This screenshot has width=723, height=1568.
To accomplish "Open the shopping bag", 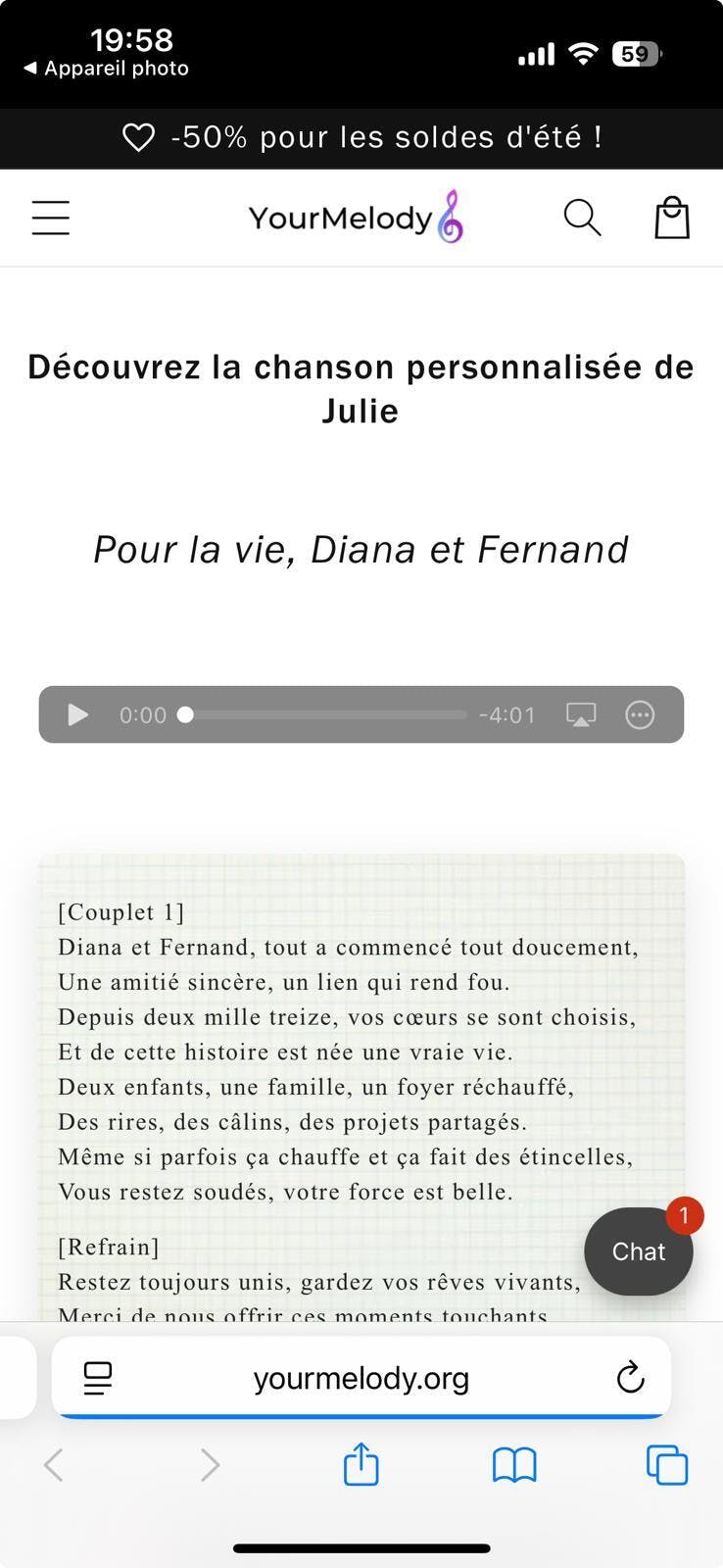I will click(672, 218).
